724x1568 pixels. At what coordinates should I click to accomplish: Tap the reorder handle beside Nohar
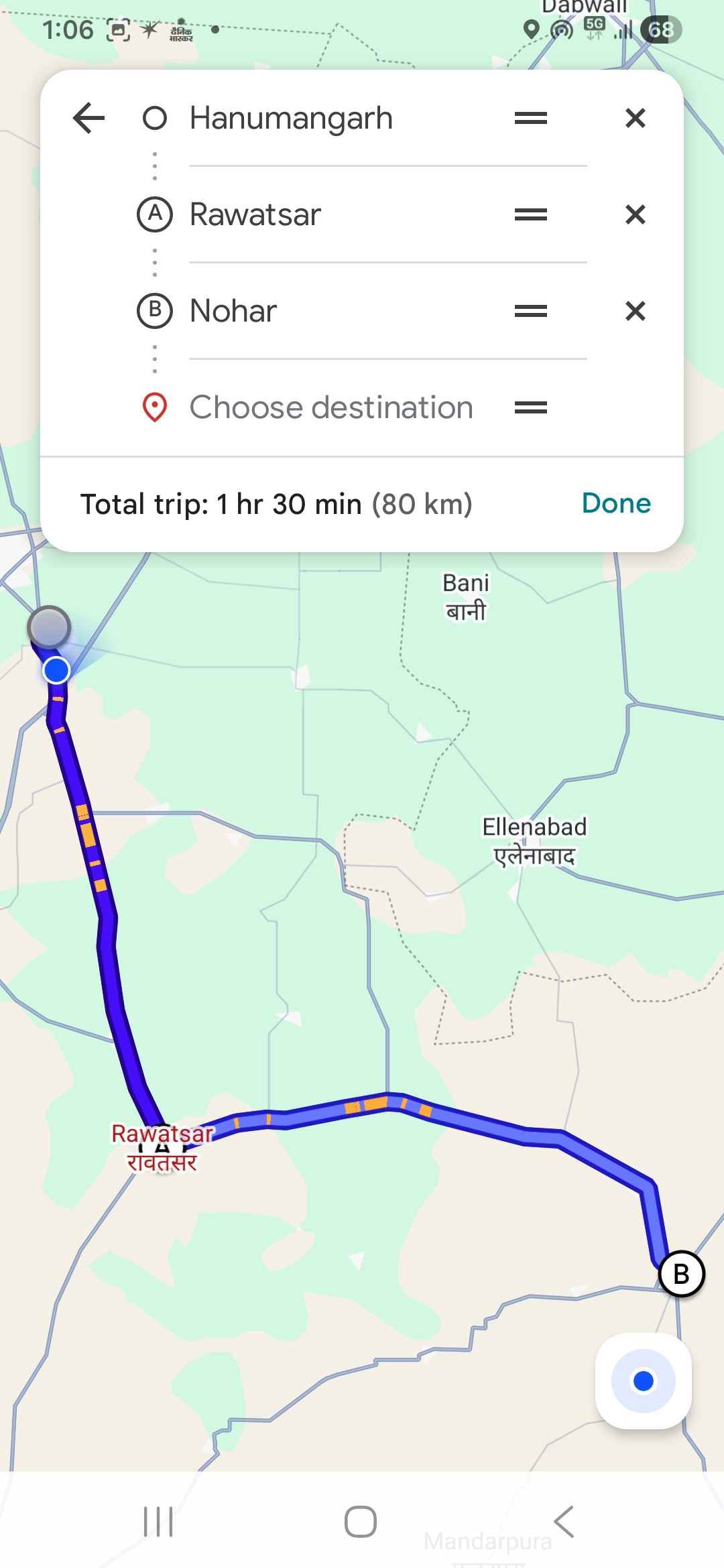[x=530, y=311]
